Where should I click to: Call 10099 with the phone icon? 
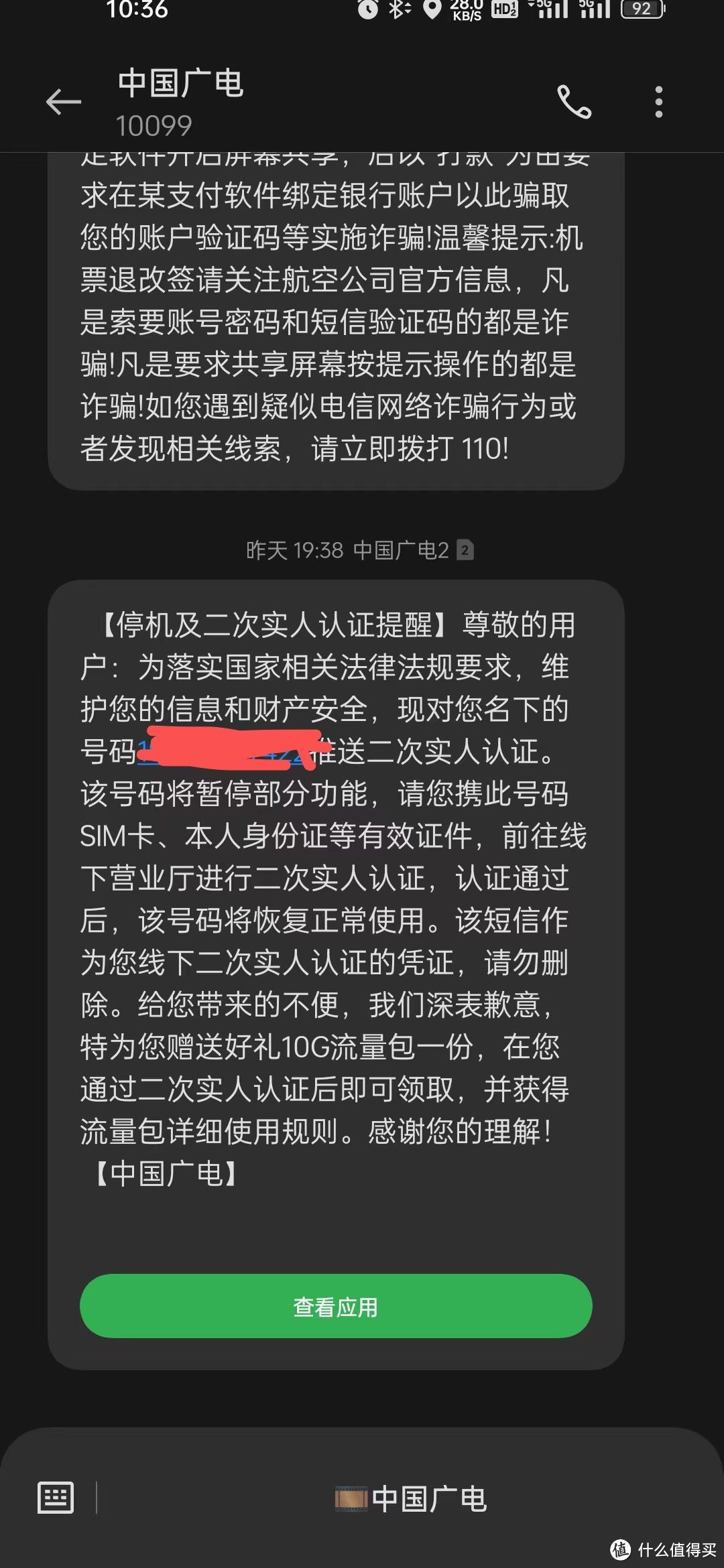pyautogui.click(x=575, y=102)
